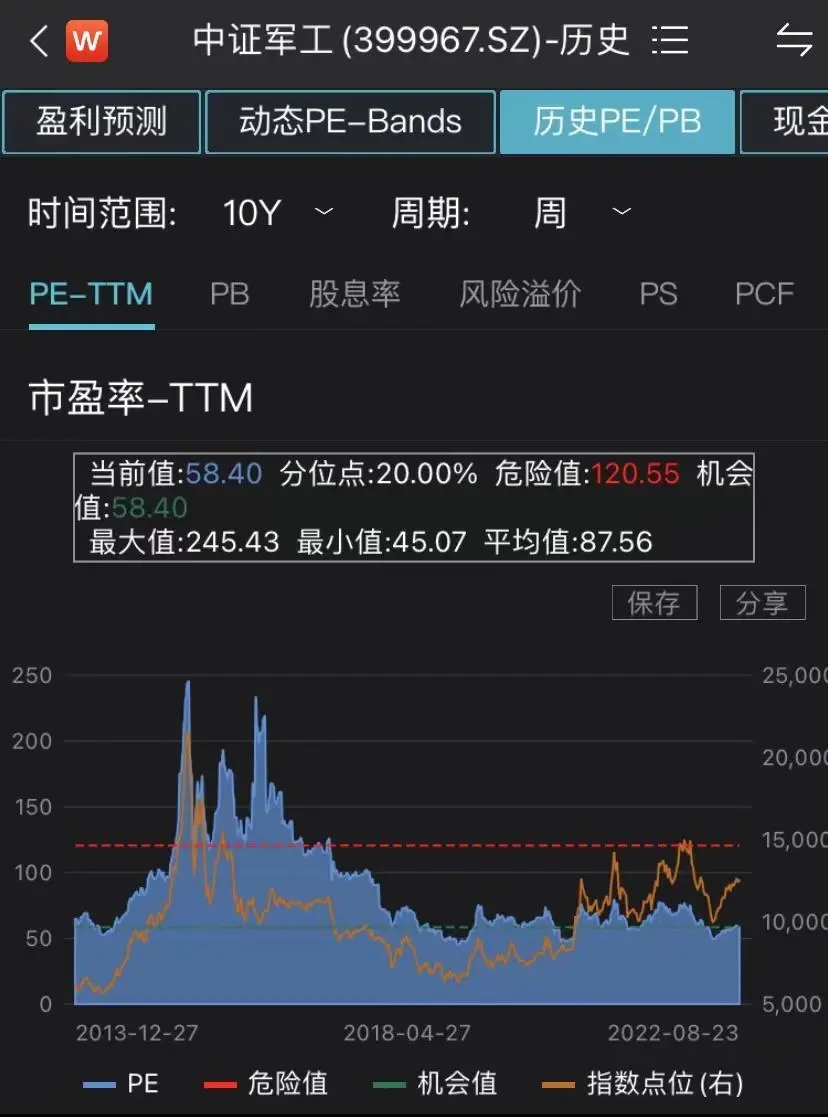Switch to 盈利预测 tab
828x1117 pixels.
point(101,122)
